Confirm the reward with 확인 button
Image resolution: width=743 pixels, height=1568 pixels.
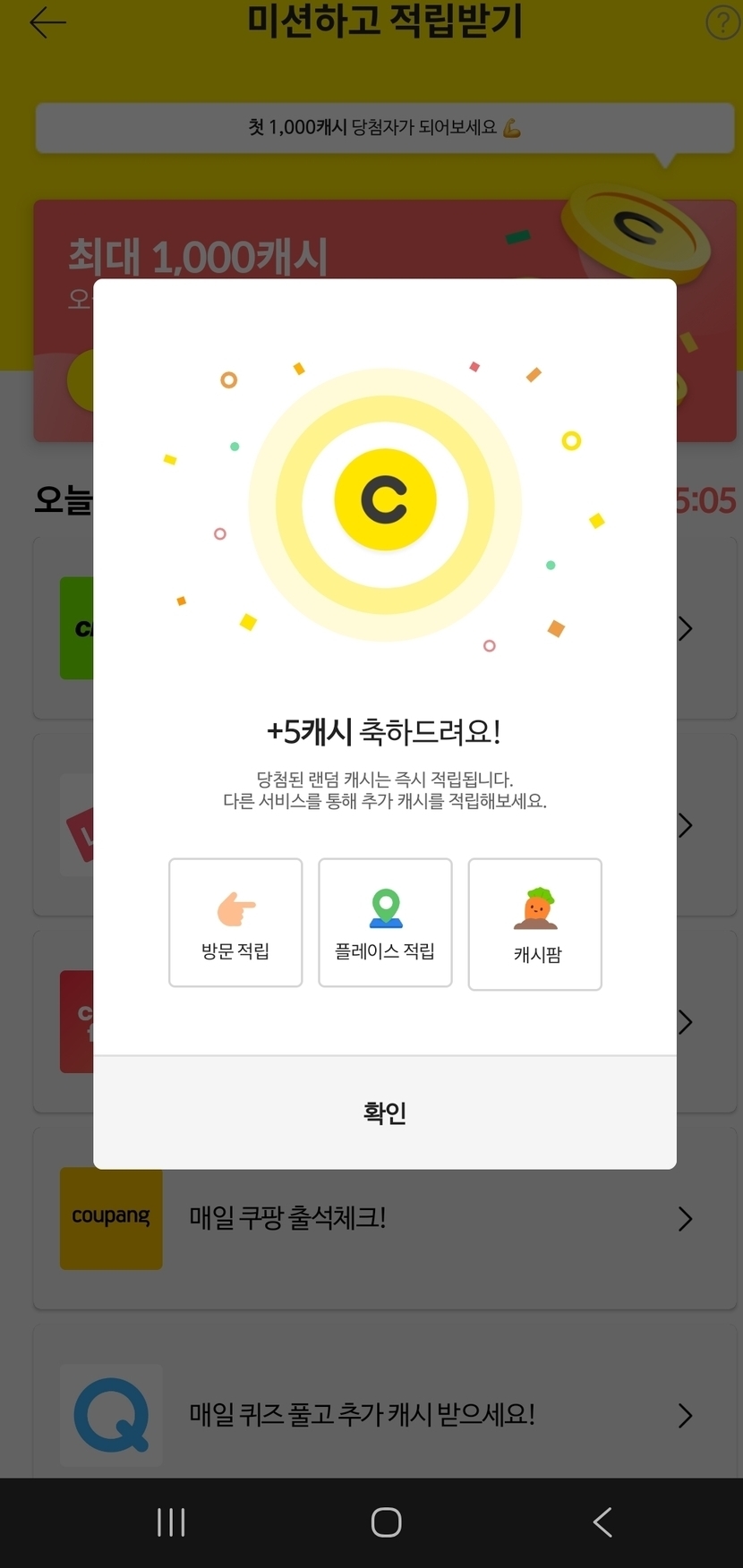click(385, 1112)
